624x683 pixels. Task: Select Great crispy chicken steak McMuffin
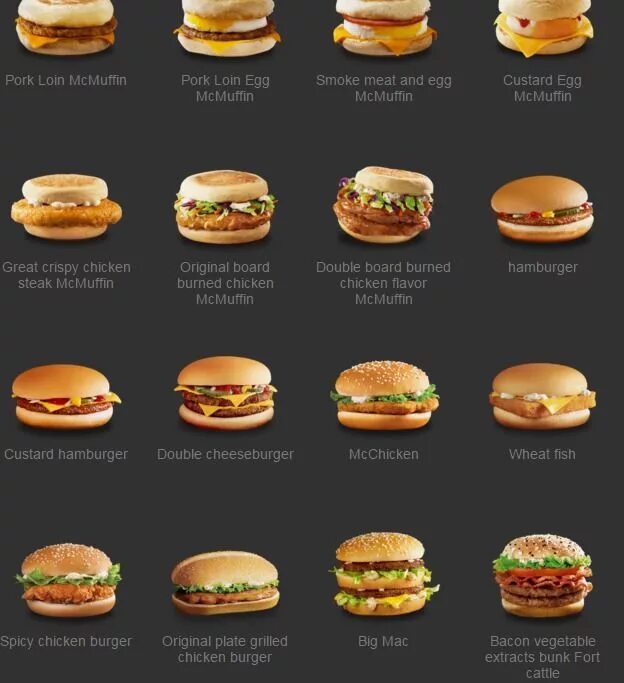coord(66,207)
